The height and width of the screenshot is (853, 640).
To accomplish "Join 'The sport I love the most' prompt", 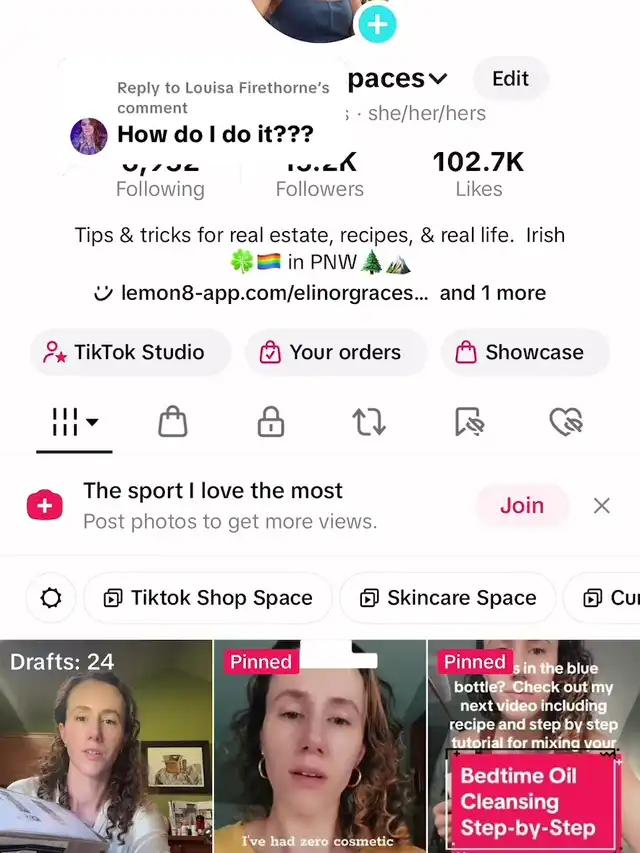I will click(521, 506).
